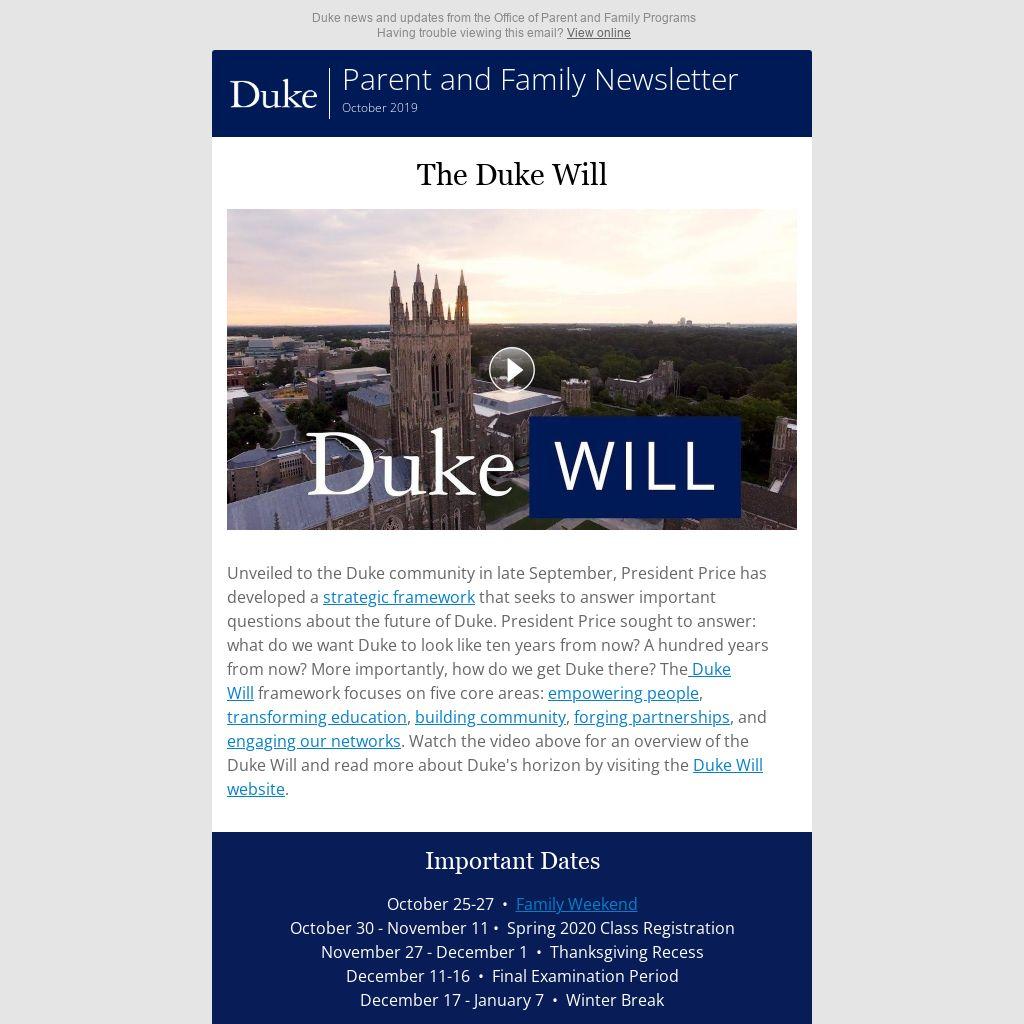Open the strategic framework link
This screenshot has height=1024, width=1024.
tap(398, 597)
